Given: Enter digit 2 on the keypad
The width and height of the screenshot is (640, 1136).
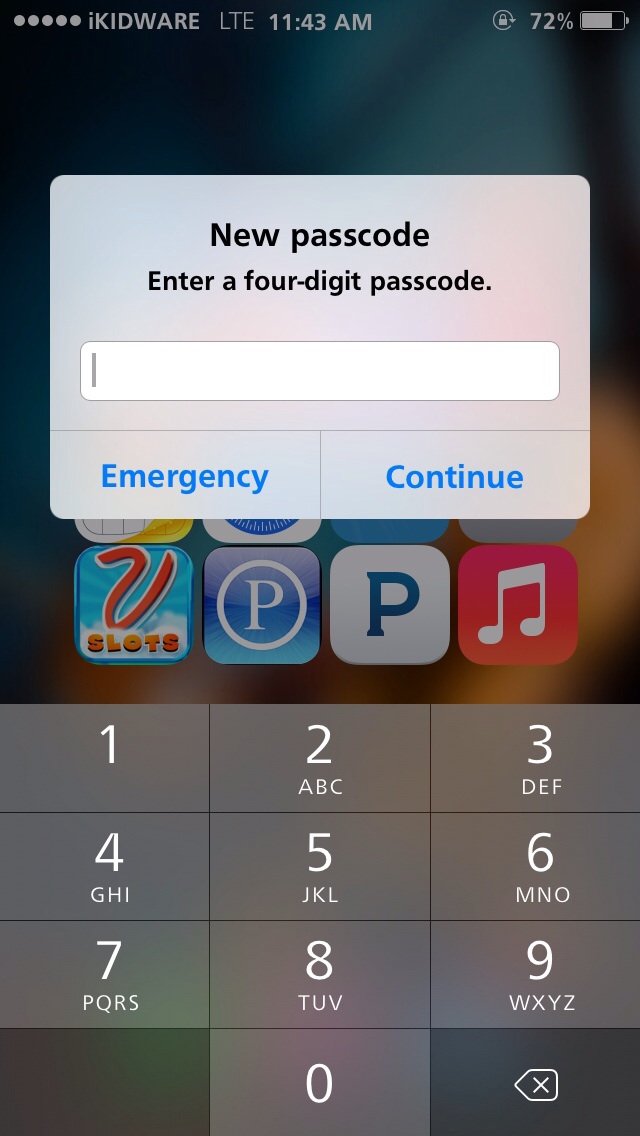Looking at the screenshot, I should click(319, 757).
